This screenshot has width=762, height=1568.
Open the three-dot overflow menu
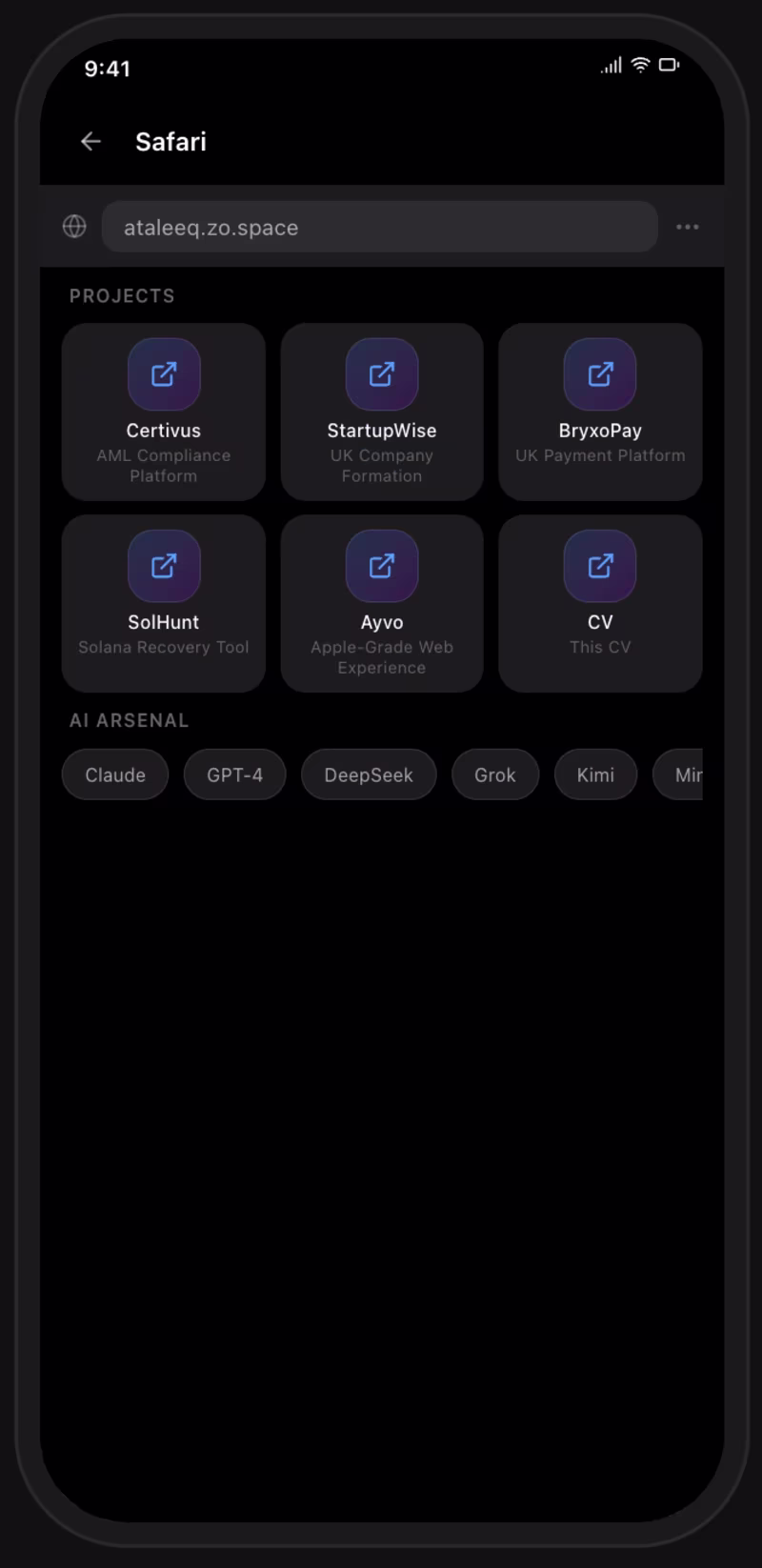tap(687, 227)
